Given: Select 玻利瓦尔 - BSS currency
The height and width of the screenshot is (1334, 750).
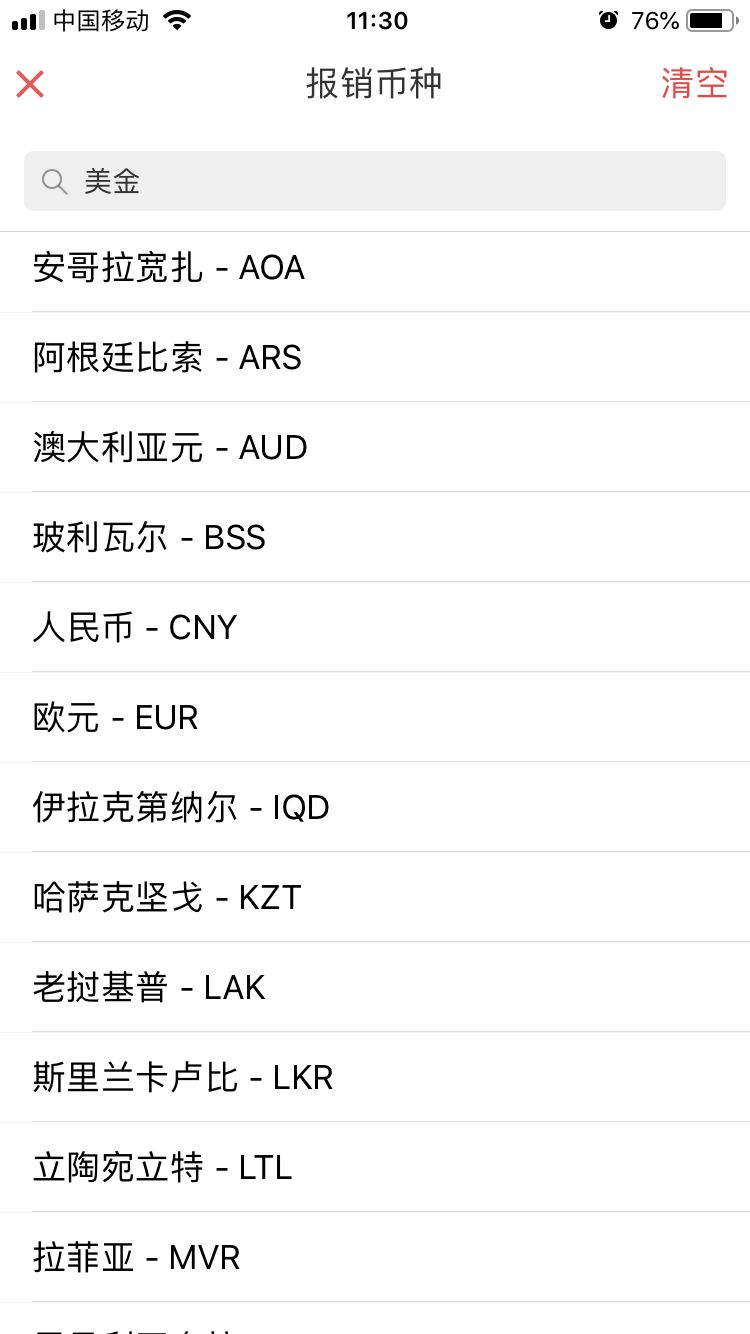Looking at the screenshot, I should point(375,537).
